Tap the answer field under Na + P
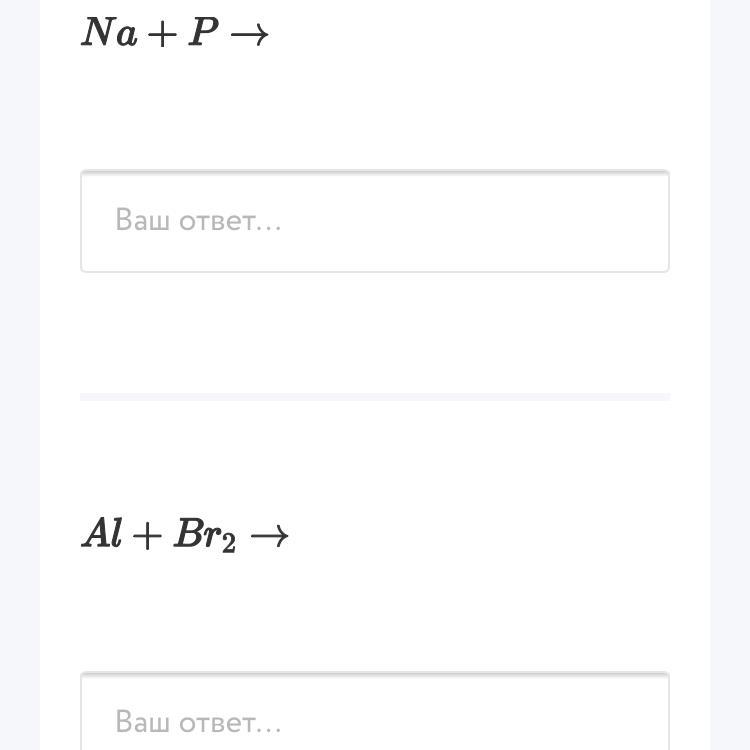This screenshot has width=750, height=750. [374, 221]
